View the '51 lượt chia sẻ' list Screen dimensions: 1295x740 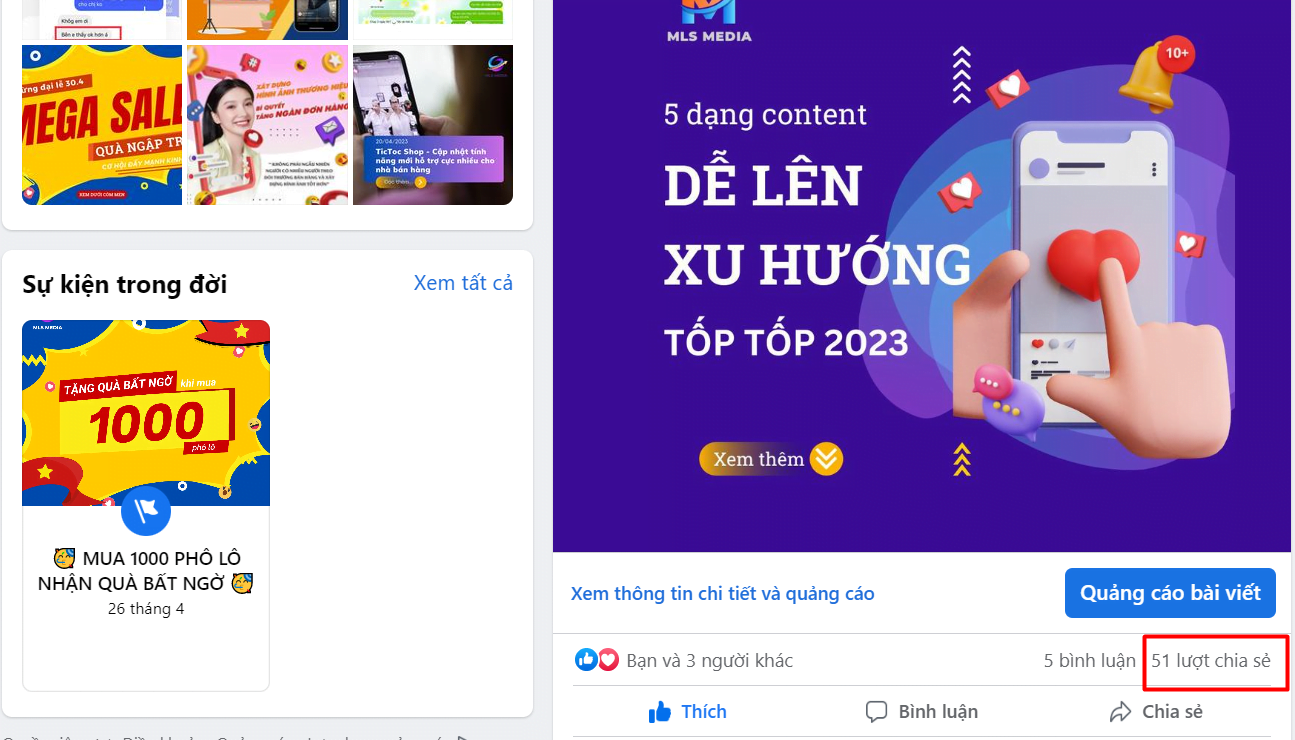point(1211,661)
